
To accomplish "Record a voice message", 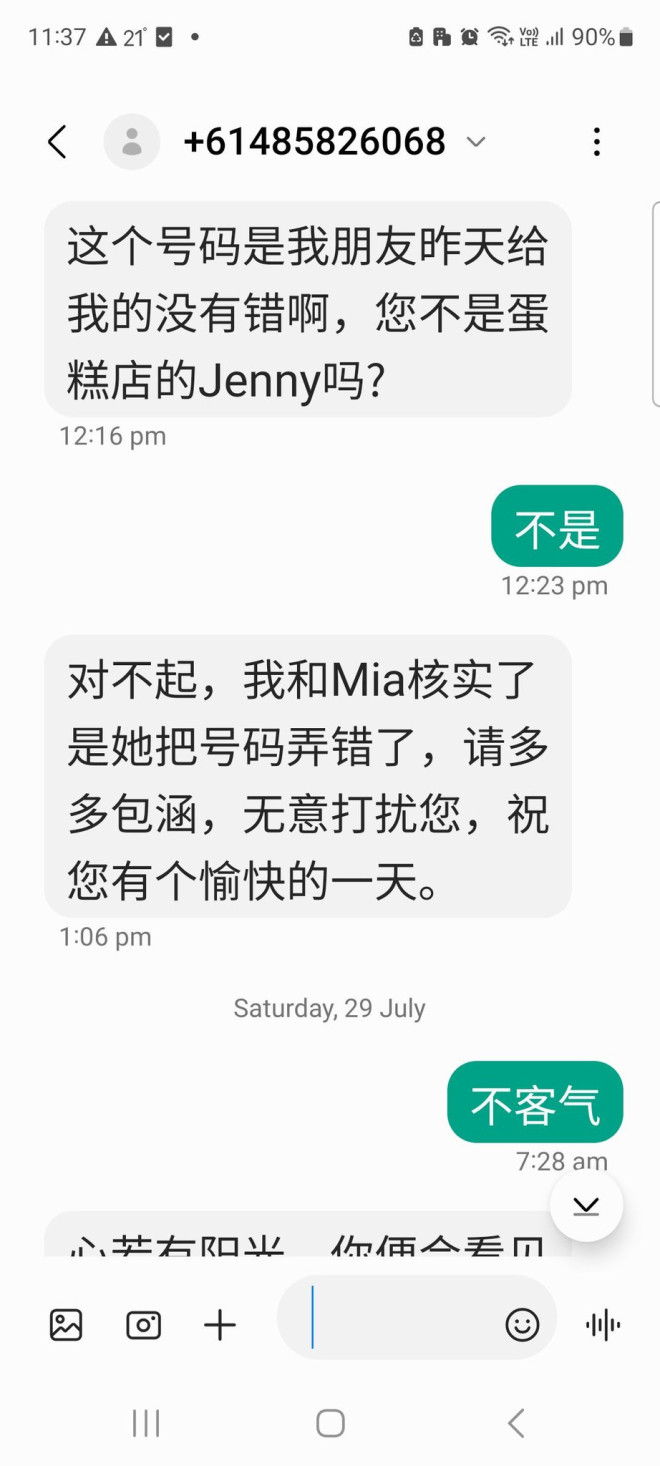I will (602, 1325).
